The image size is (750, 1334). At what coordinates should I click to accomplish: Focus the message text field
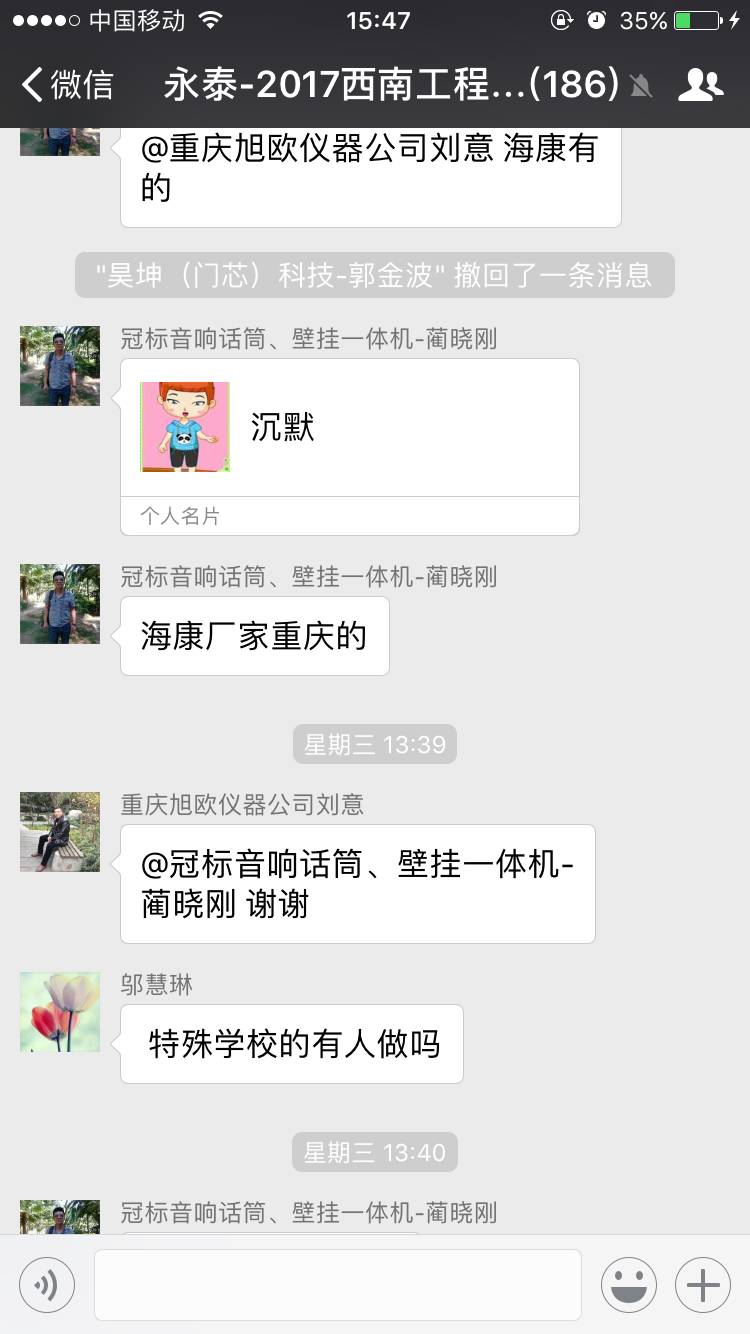tap(337, 1284)
